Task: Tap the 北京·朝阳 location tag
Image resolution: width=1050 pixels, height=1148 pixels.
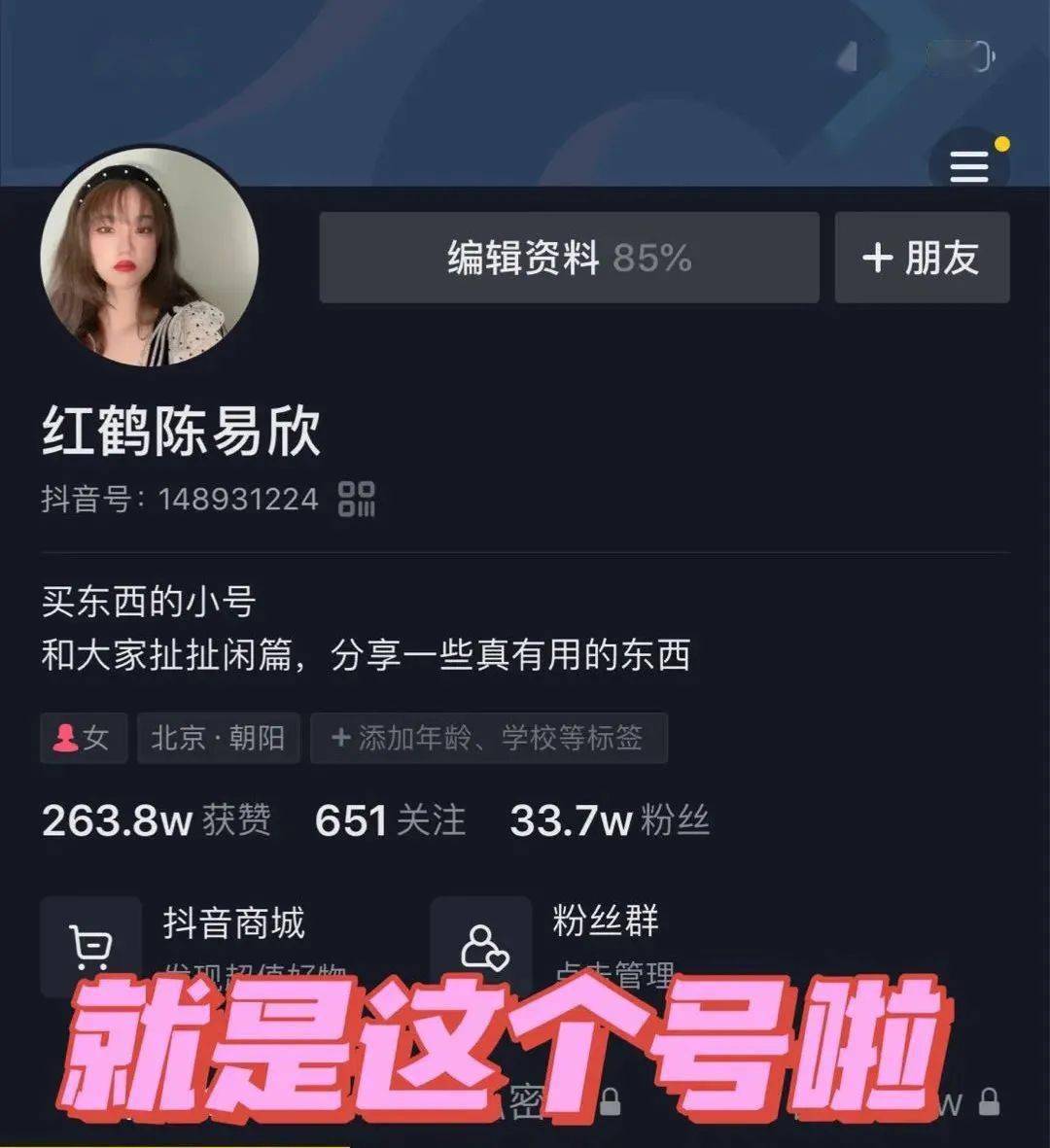Action: pos(218,738)
